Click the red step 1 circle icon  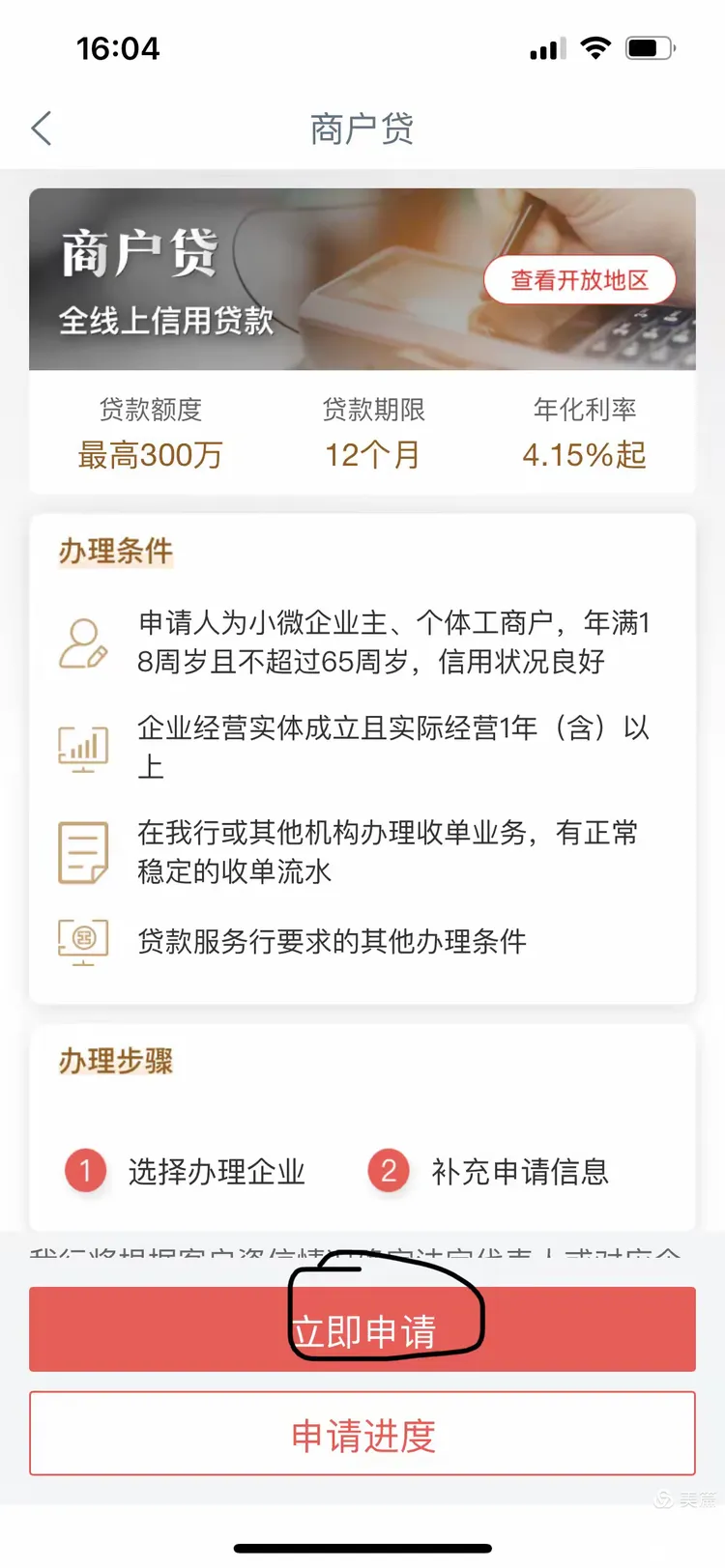[85, 1171]
